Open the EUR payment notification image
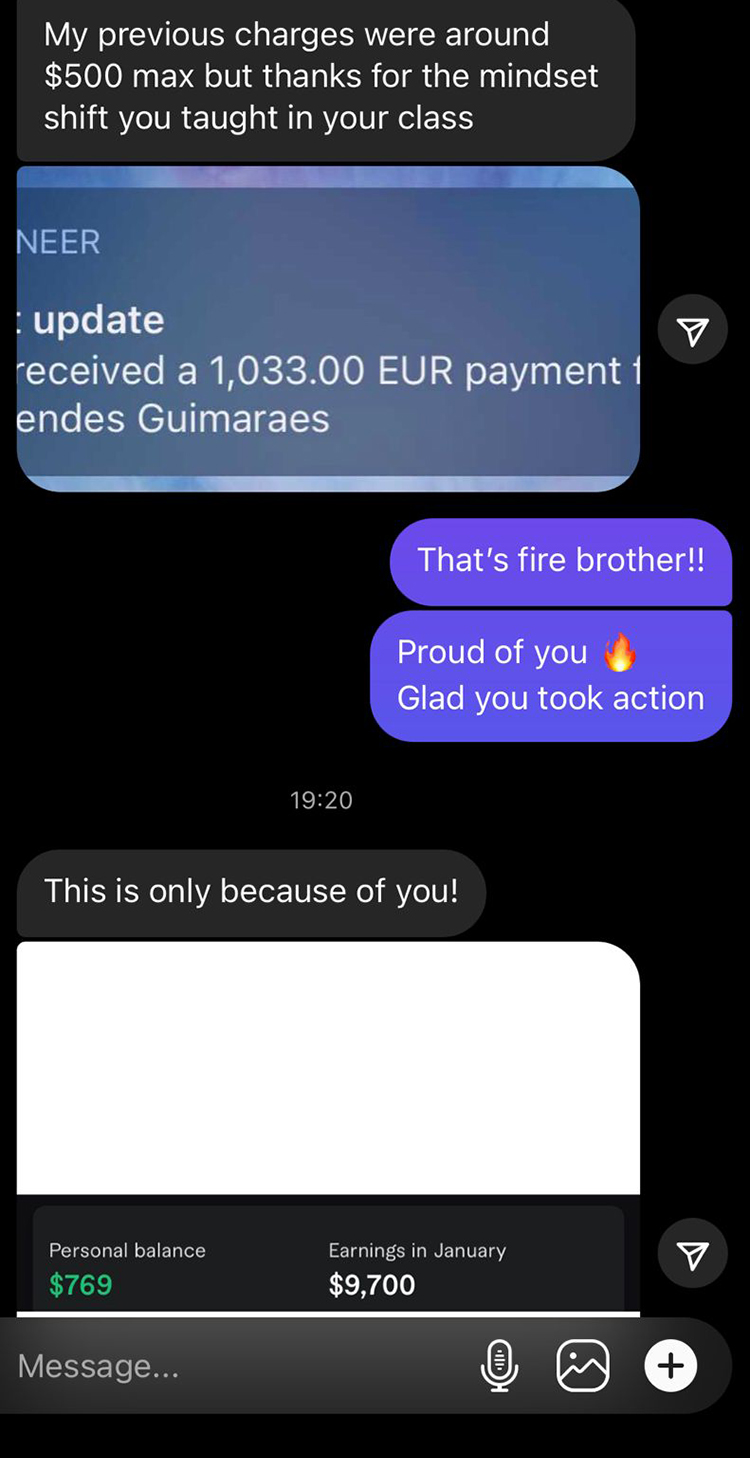 coord(328,330)
